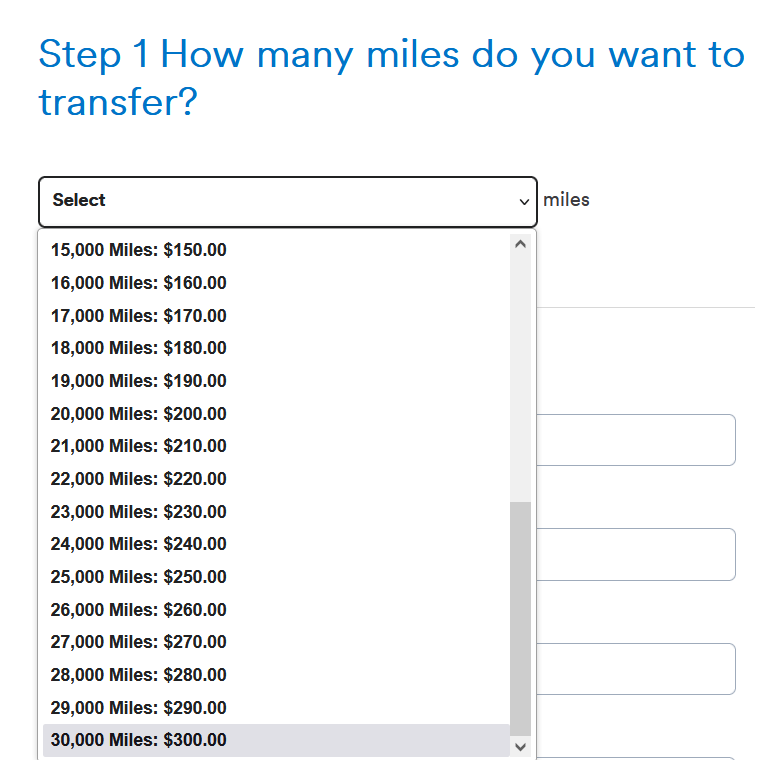The height and width of the screenshot is (760, 777).
Task: Select 18,000 Miles: $180.00
Action: coord(139,348)
